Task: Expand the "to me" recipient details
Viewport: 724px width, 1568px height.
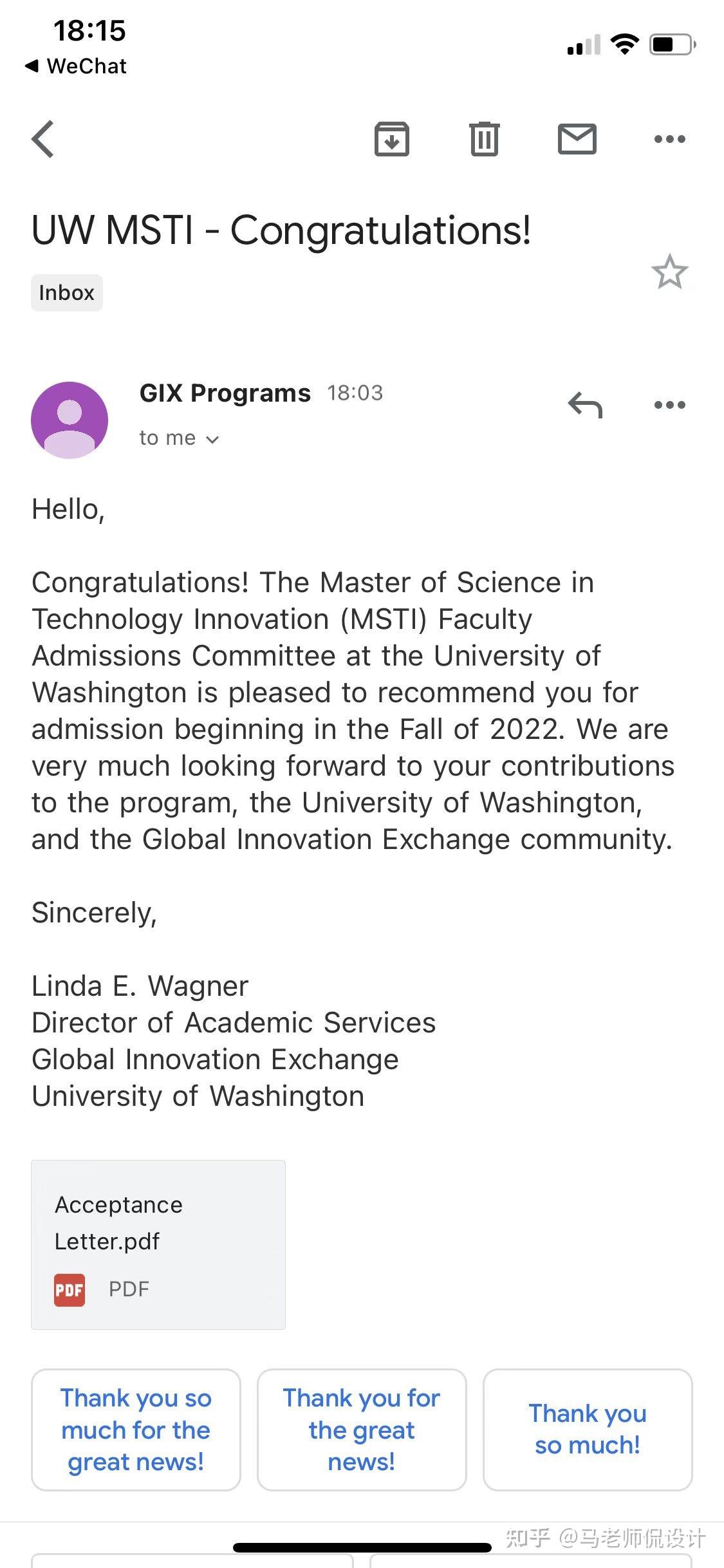Action: (x=179, y=438)
